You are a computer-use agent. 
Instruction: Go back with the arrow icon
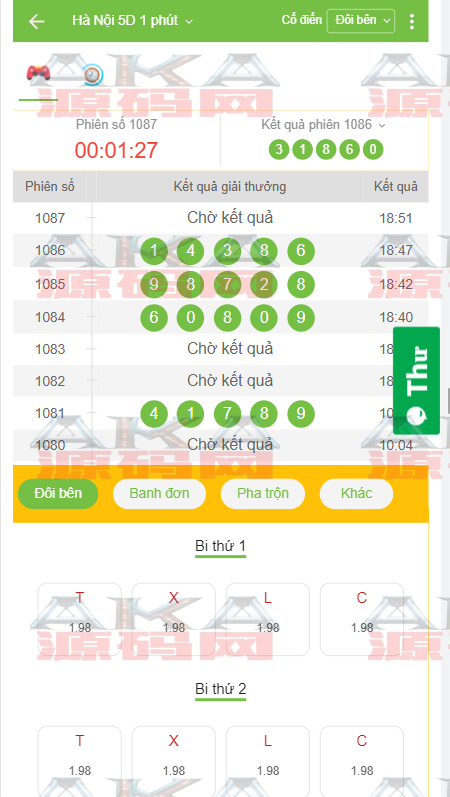point(36,21)
